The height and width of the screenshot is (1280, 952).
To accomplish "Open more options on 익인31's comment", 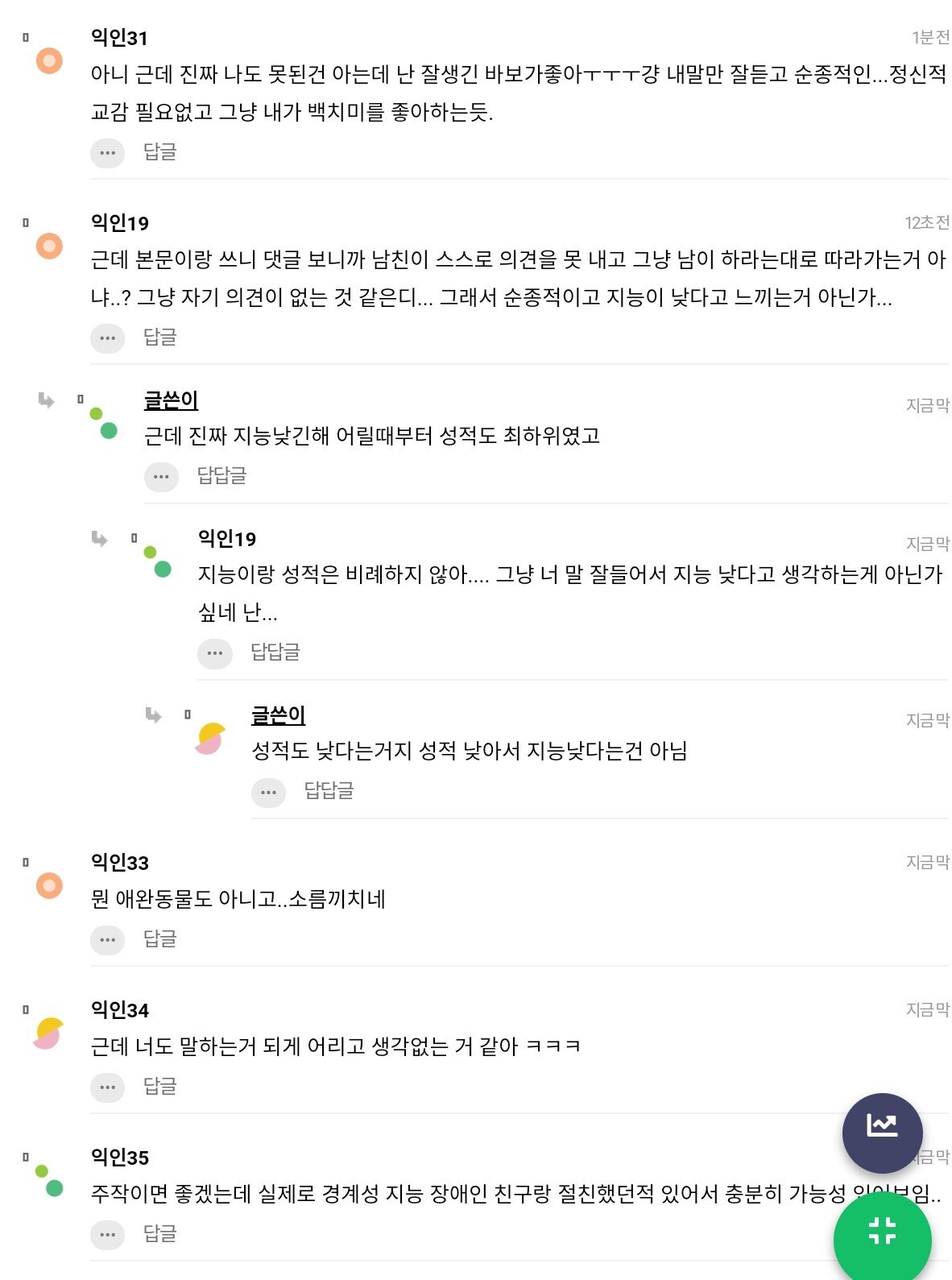I will 108,153.
